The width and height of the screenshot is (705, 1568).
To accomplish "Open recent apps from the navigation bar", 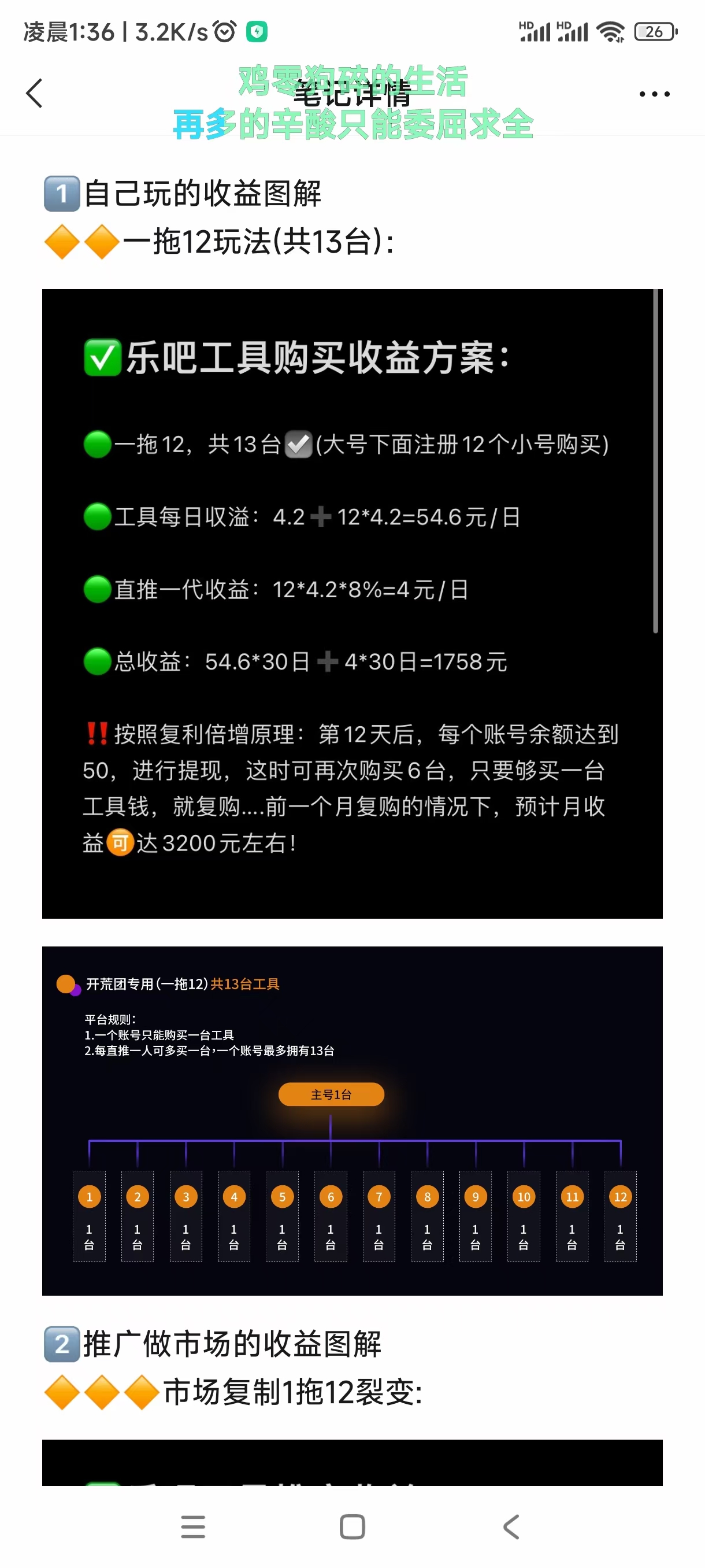I will 193,1526.
